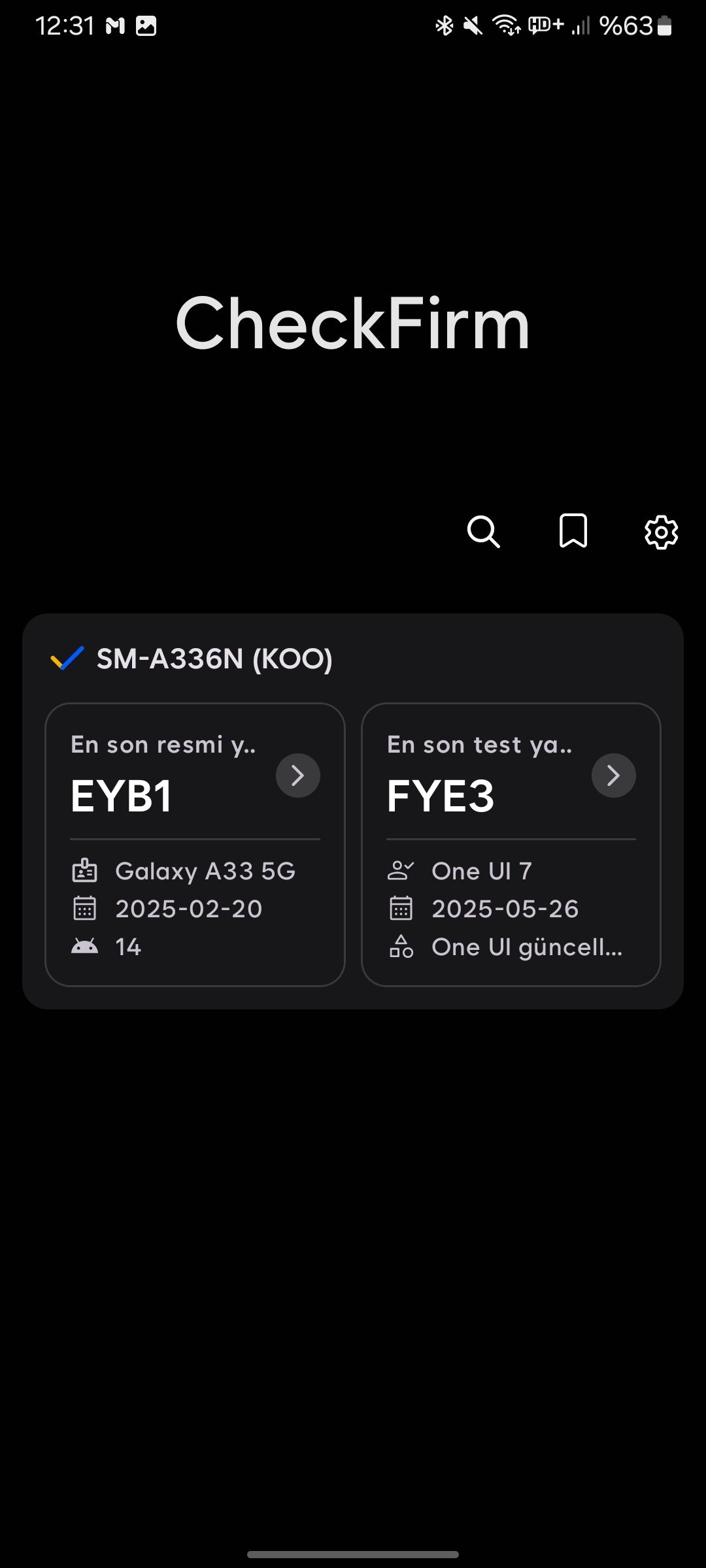Open the En son resmi y.. label

(163, 745)
